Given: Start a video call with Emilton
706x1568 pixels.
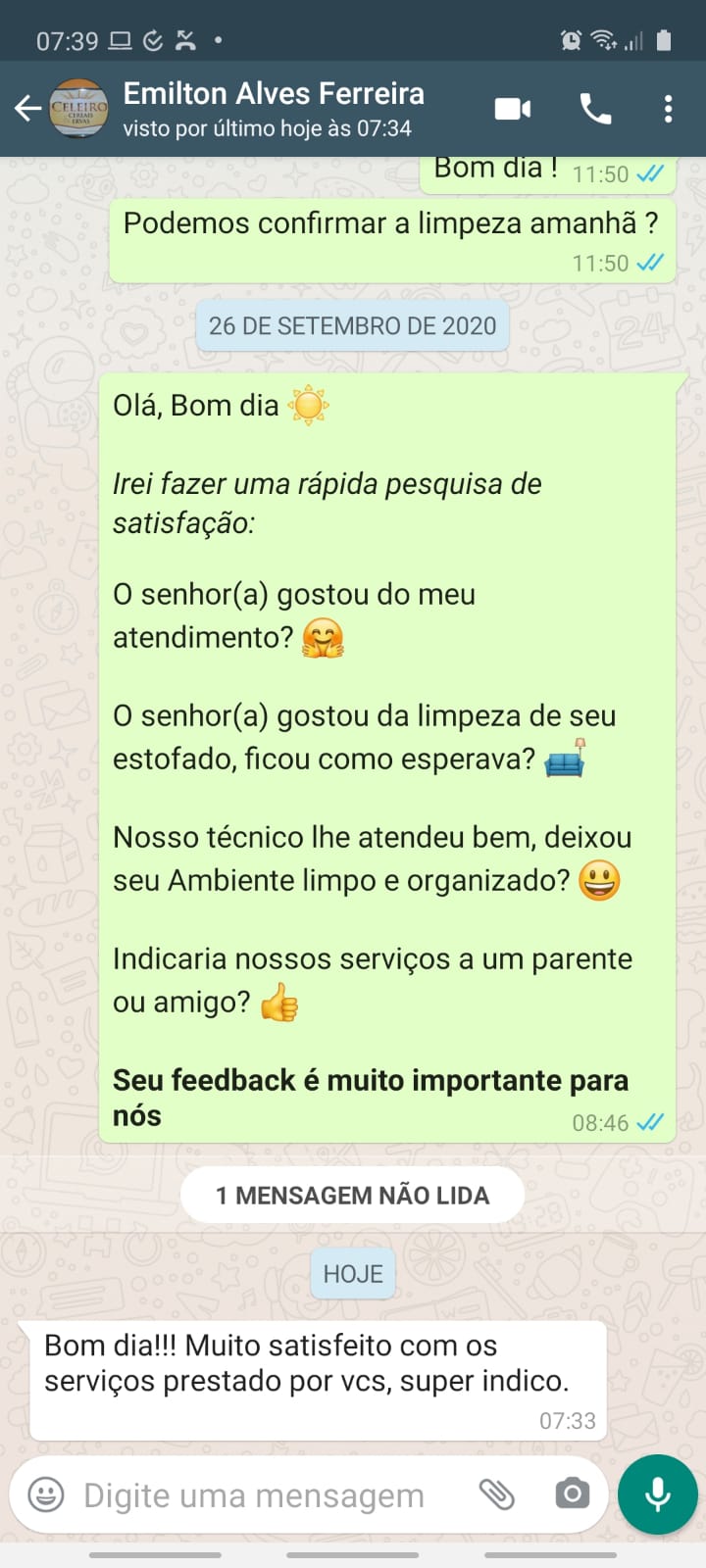Looking at the screenshot, I should point(513,109).
